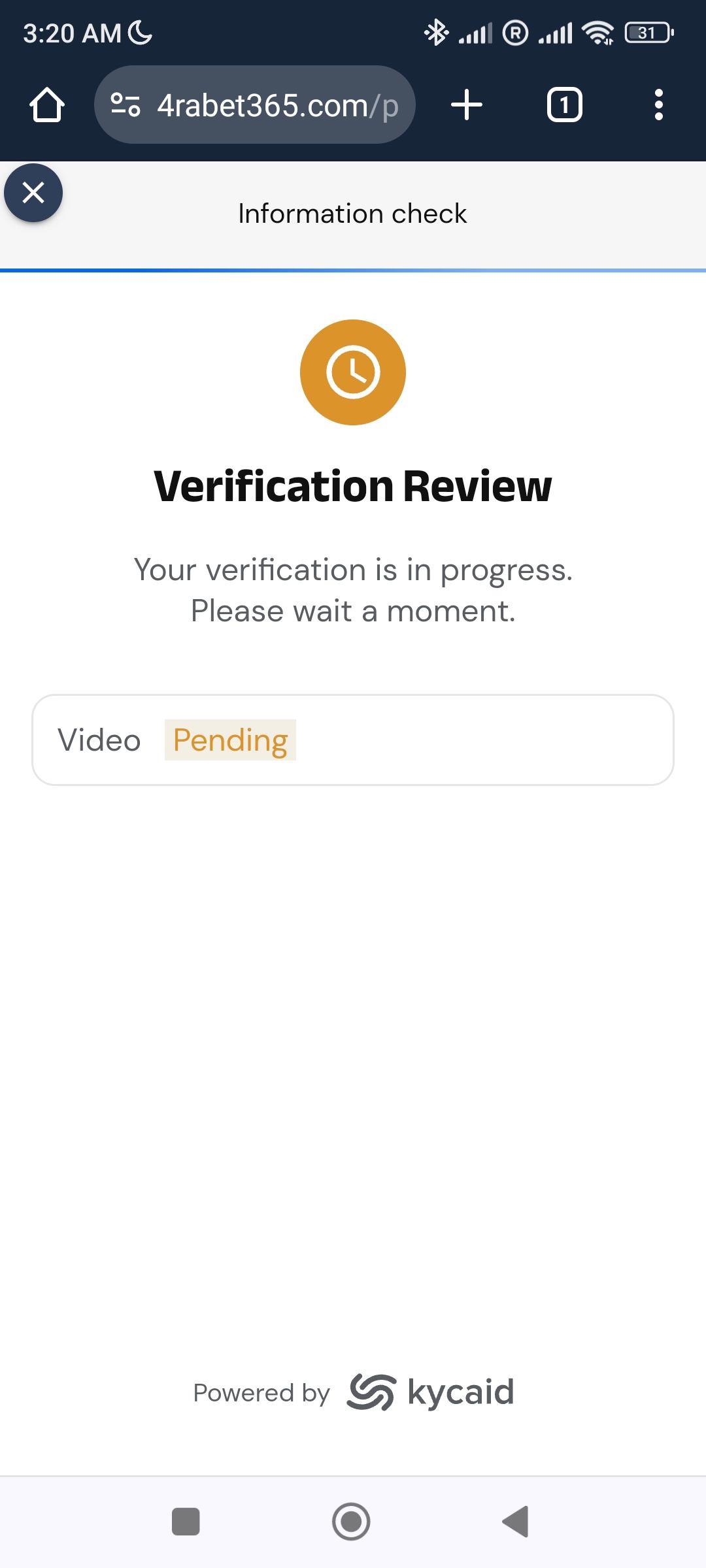Open recent apps from navigation bar
706x1568 pixels.
click(x=186, y=1522)
